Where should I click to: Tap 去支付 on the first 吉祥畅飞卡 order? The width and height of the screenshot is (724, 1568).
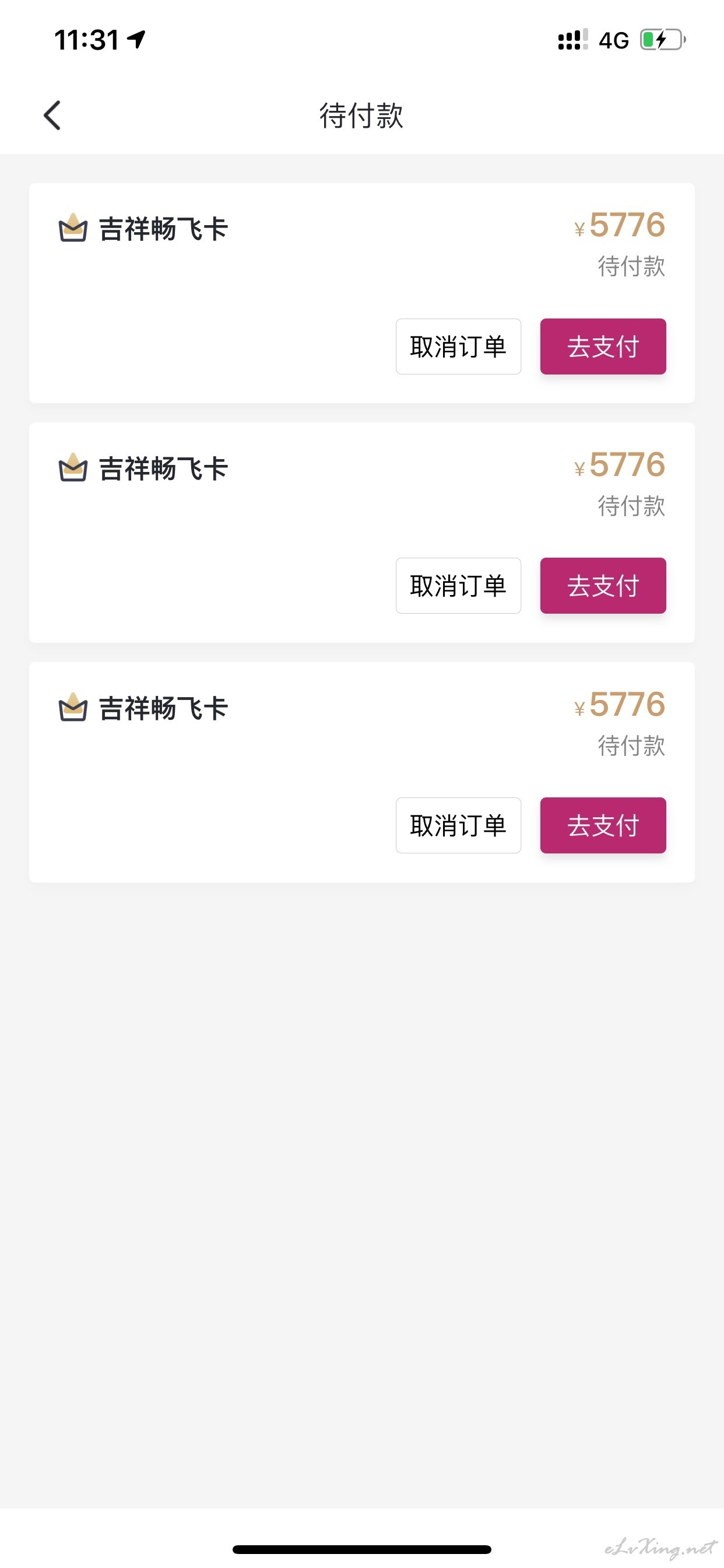(x=603, y=346)
